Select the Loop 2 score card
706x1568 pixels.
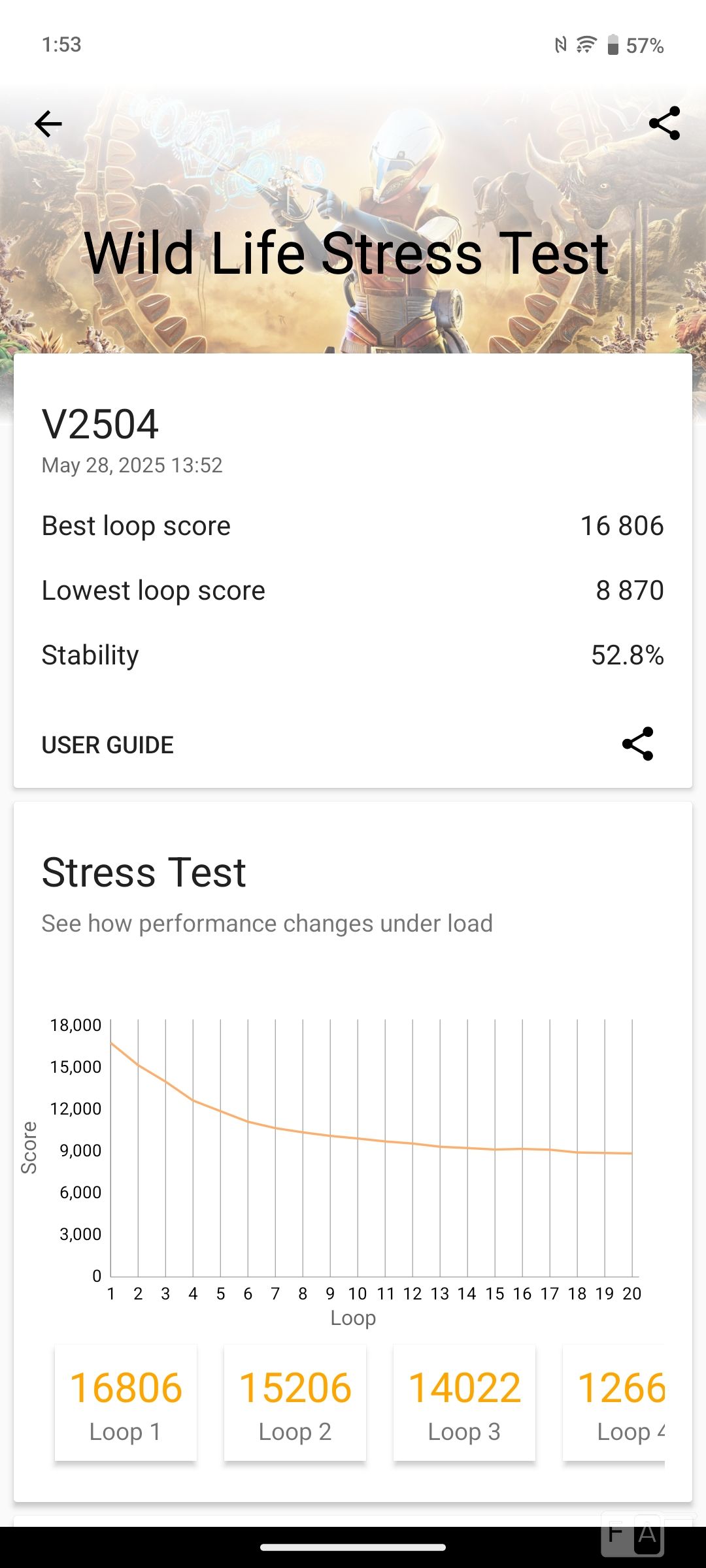point(295,1403)
